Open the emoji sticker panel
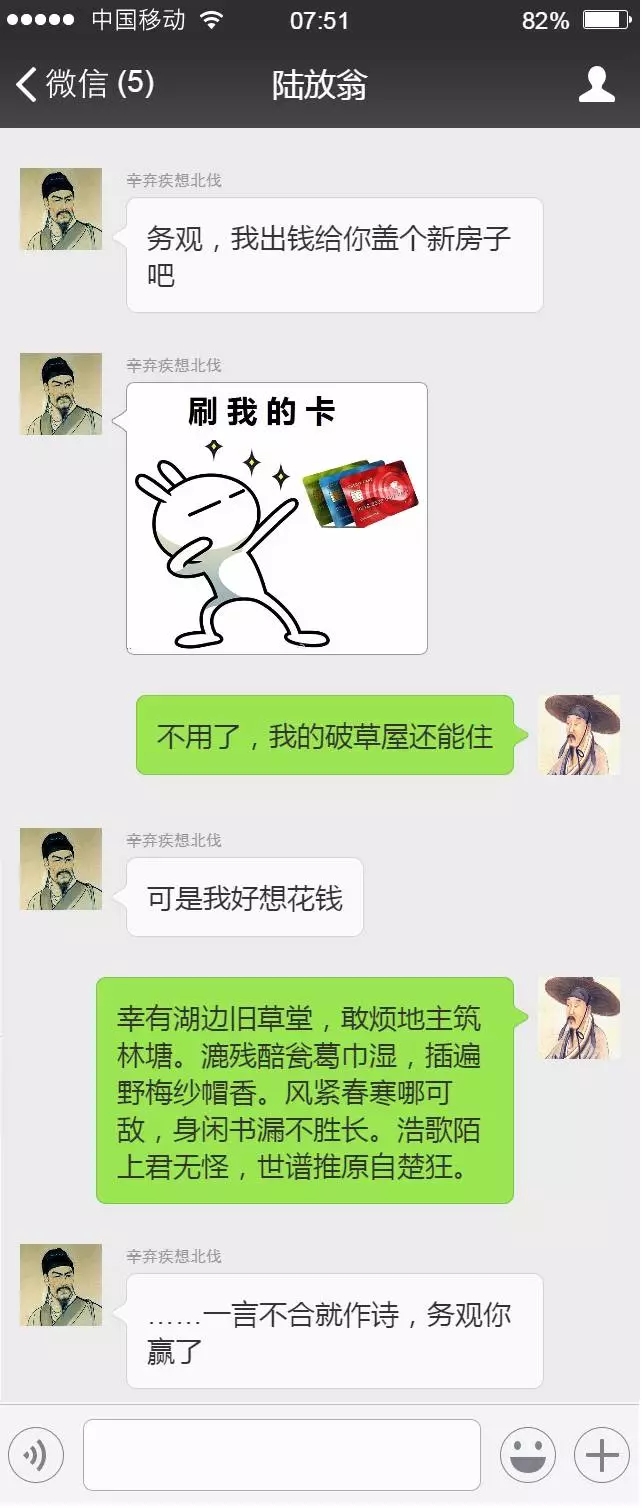 pos(528,1454)
